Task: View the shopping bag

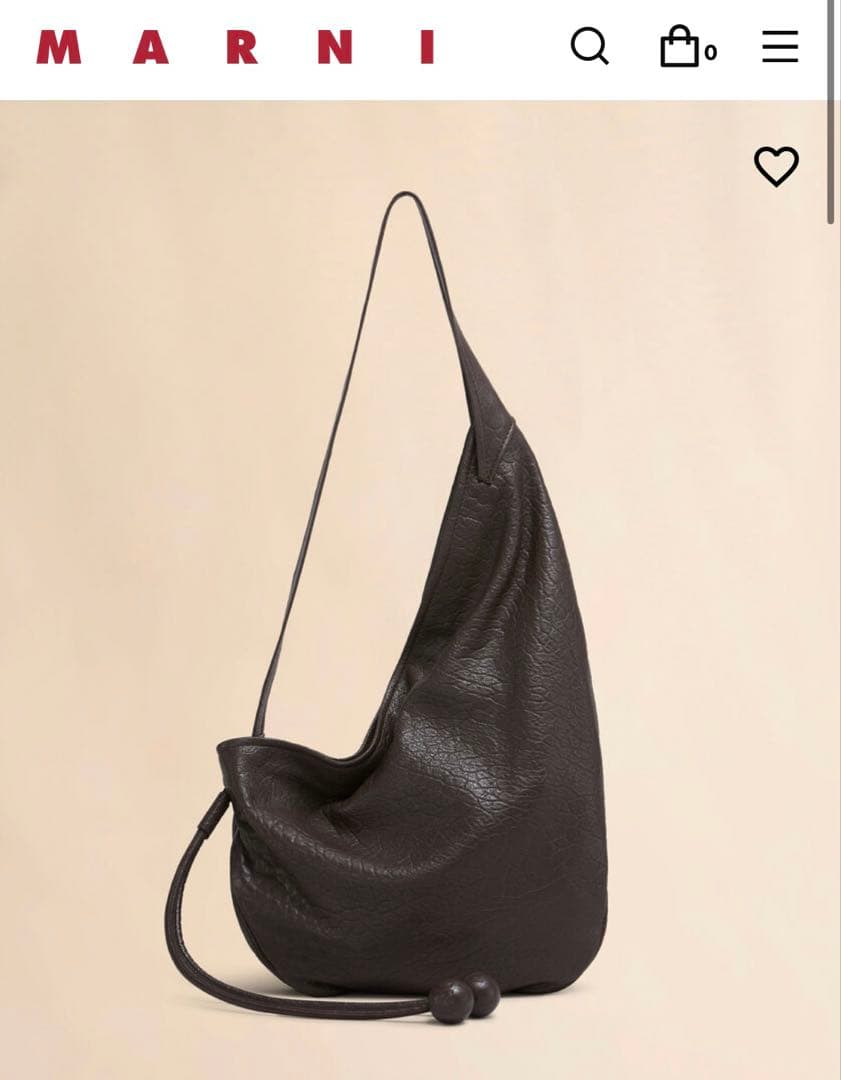Action: pyautogui.click(x=685, y=47)
